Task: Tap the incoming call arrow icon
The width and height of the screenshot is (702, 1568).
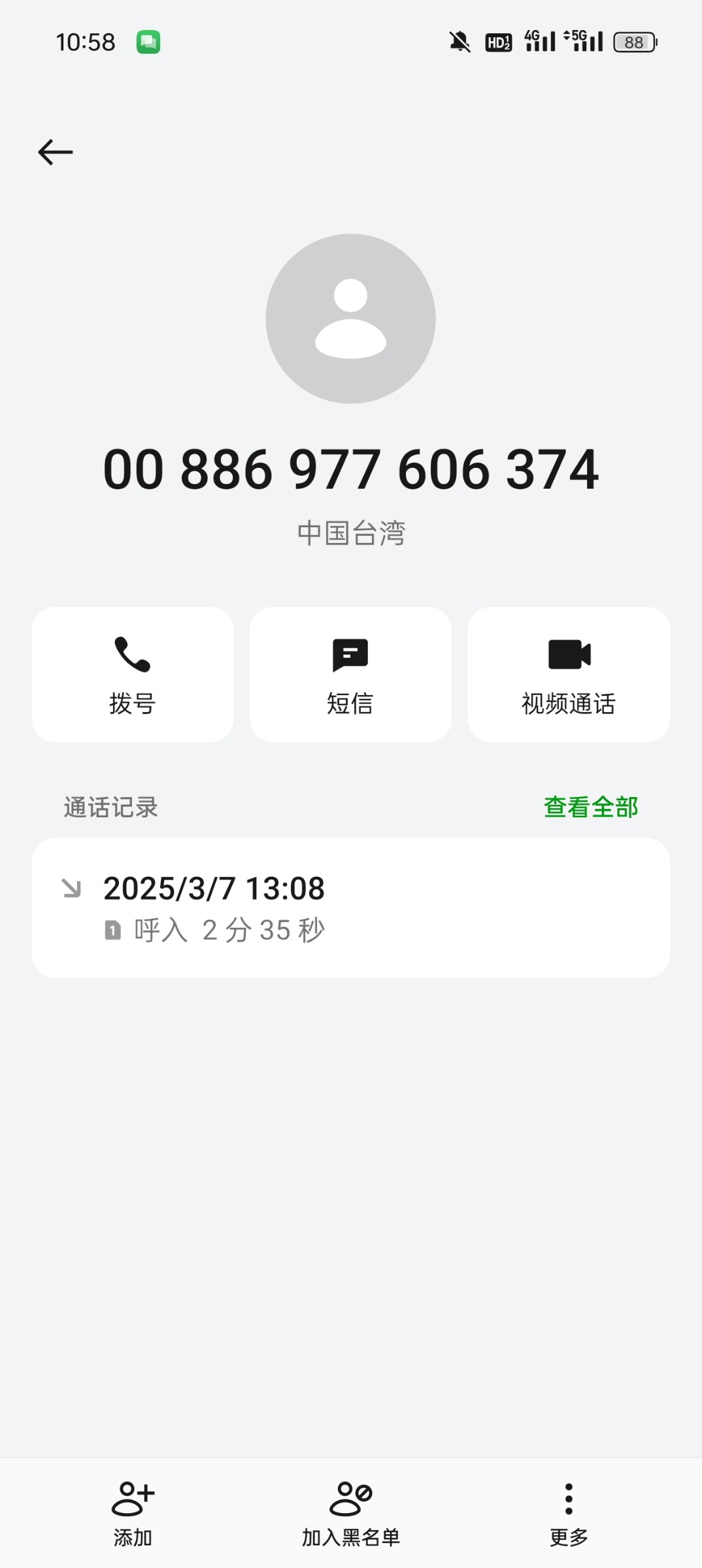Action: click(x=73, y=887)
